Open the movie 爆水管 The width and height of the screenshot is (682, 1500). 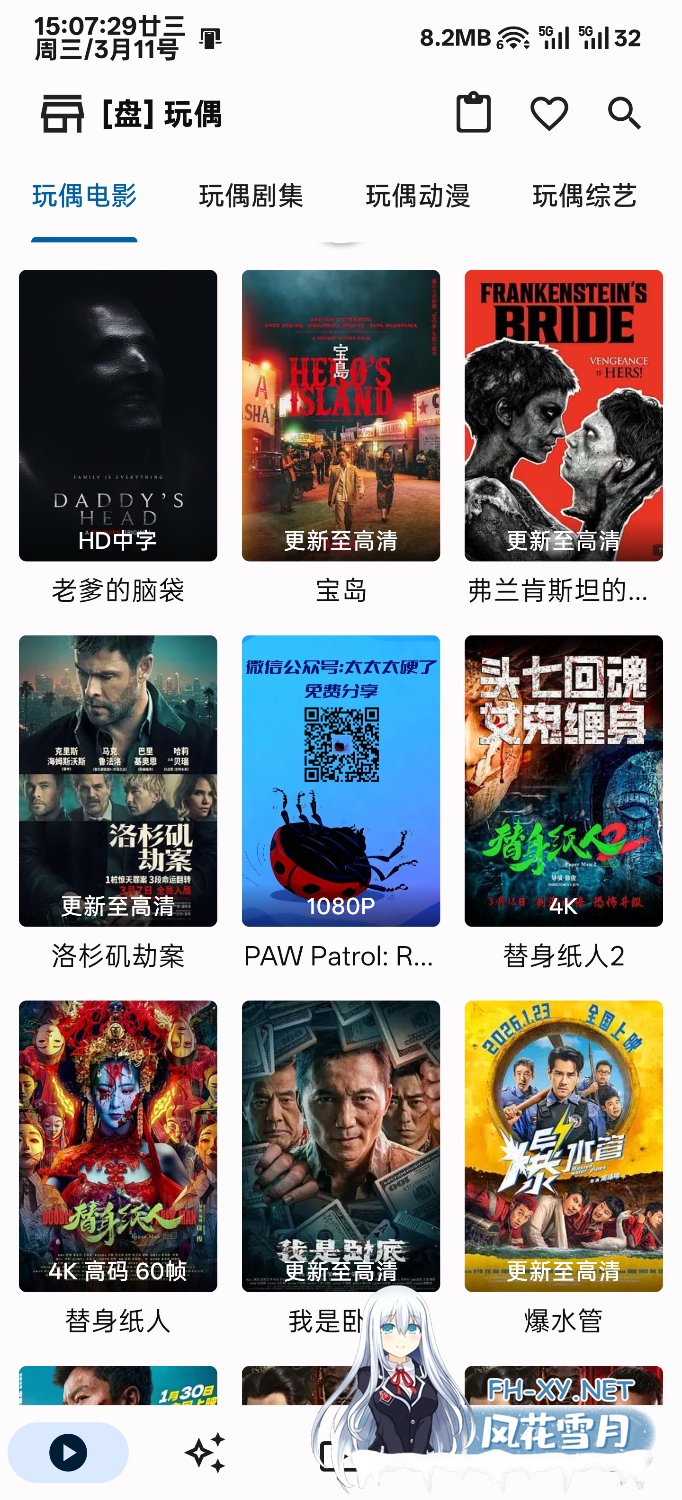coord(563,1145)
